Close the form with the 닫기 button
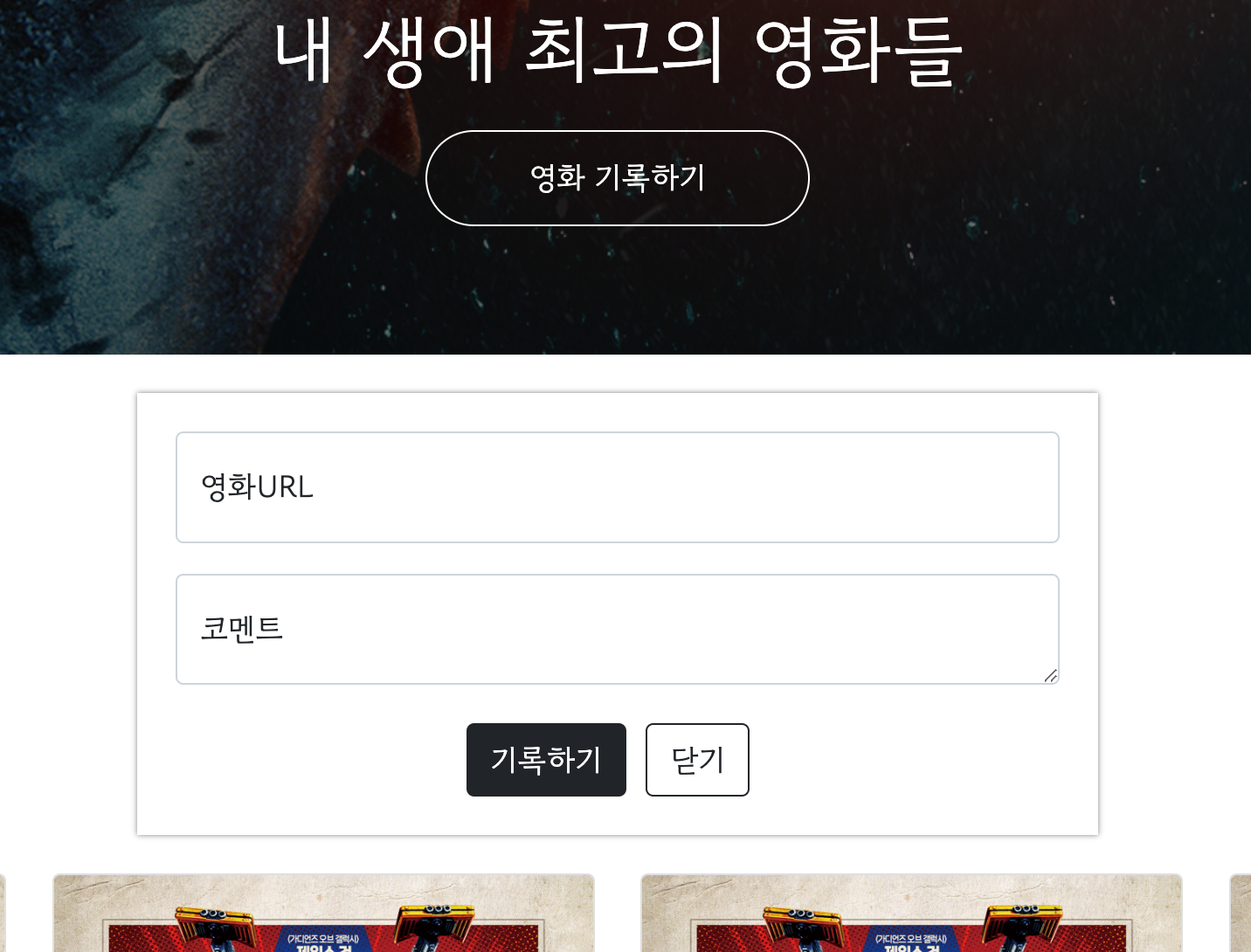Viewport: 1251px width, 952px height. [x=697, y=760]
